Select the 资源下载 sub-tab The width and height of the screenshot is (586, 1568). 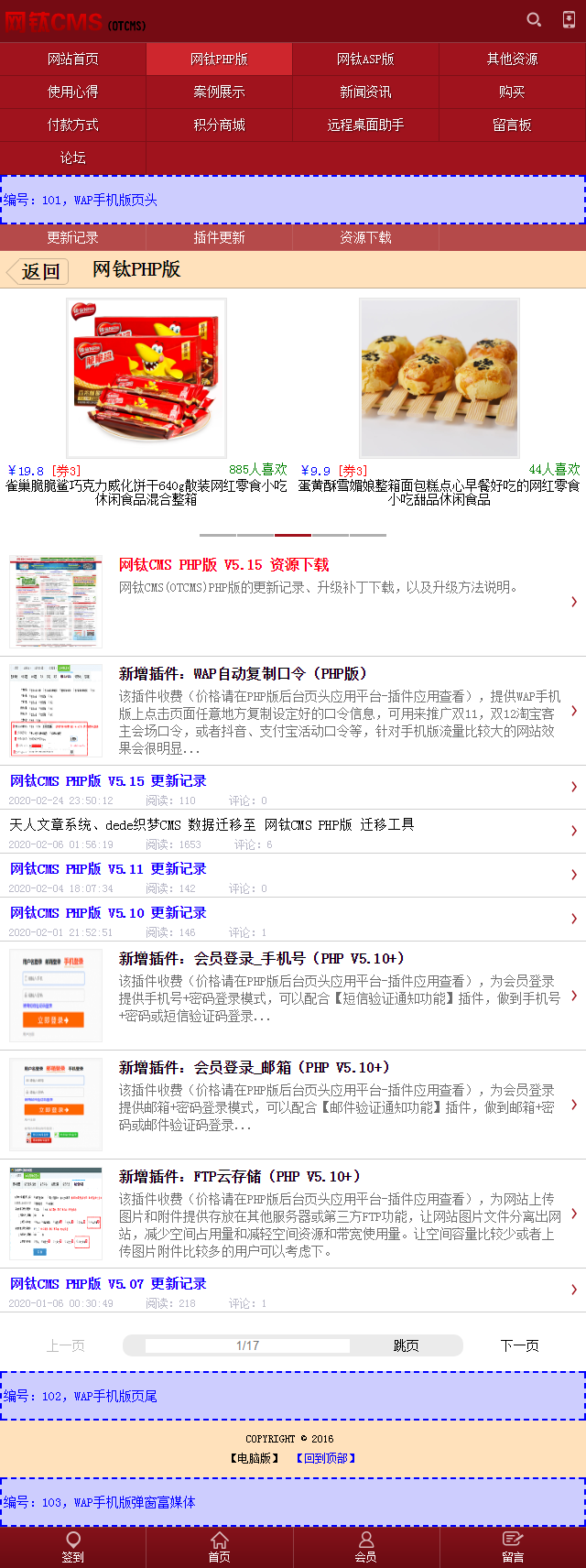tap(365, 237)
